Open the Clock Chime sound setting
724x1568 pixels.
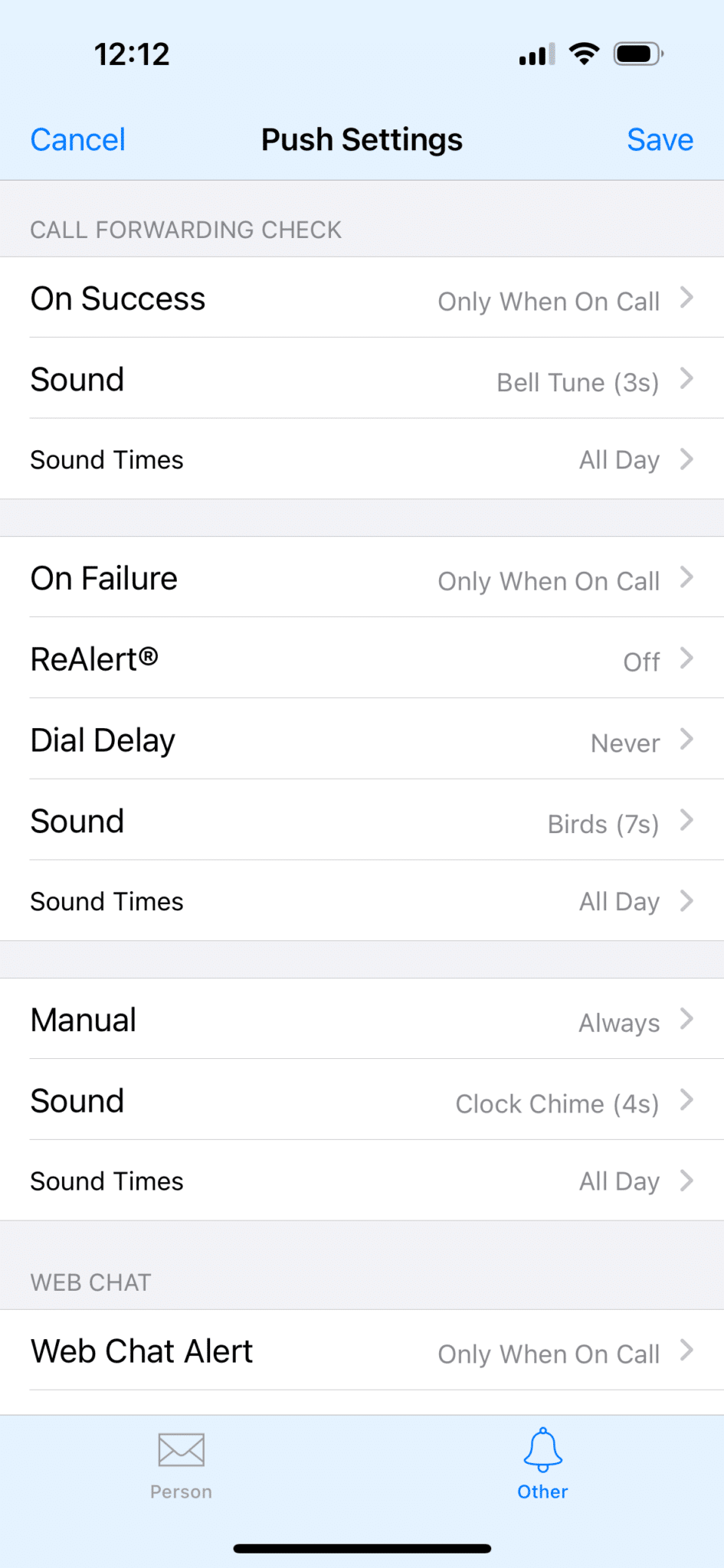362,1102
